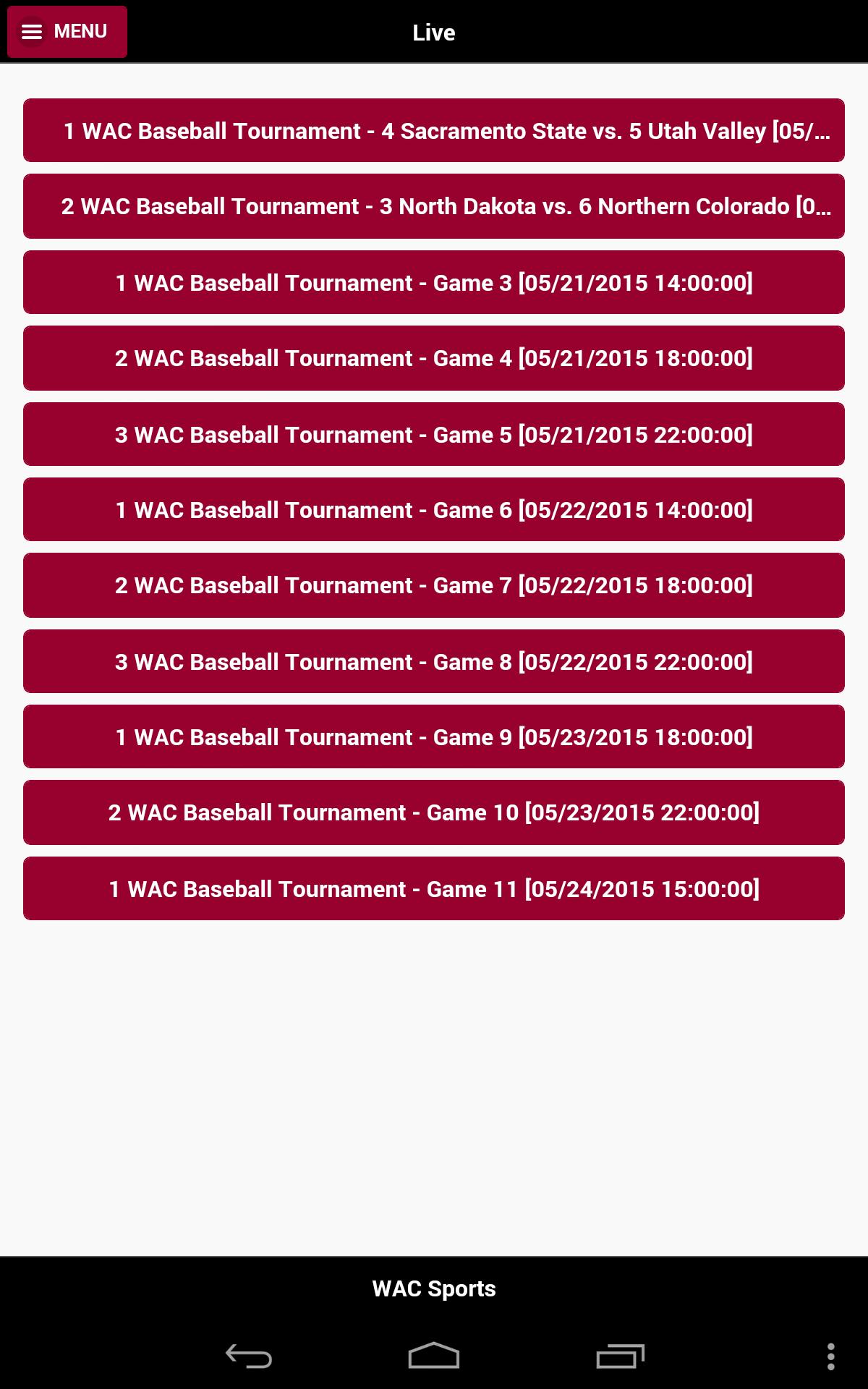The width and height of the screenshot is (868, 1389).
Task: Open Game 5 scheduled at 22:00
Action: (x=434, y=433)
